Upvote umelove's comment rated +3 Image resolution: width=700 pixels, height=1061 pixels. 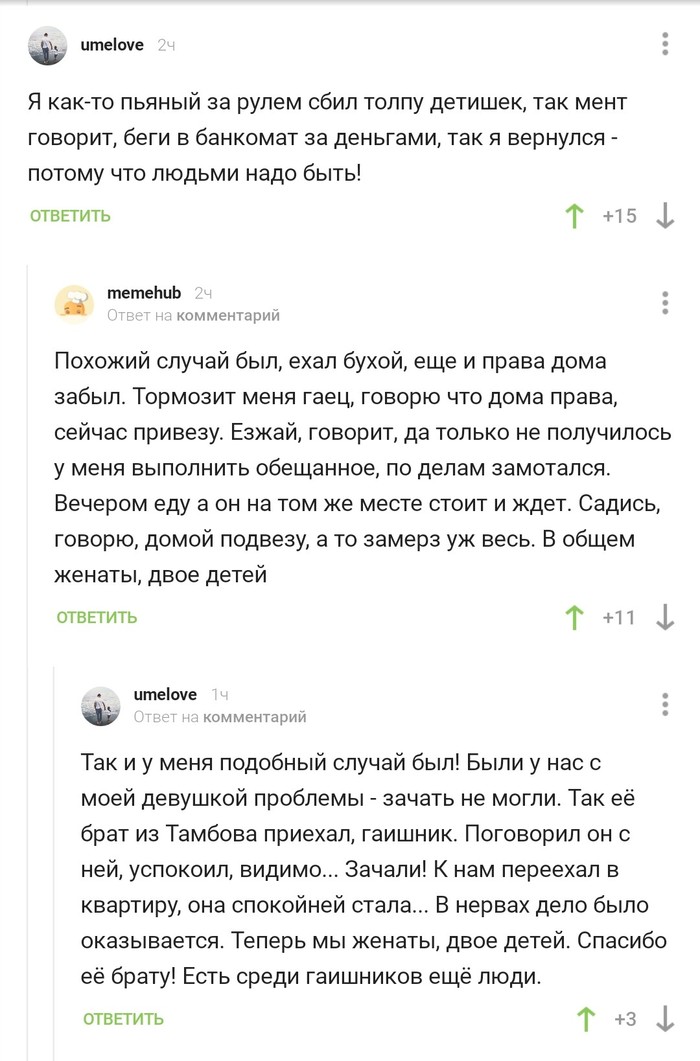pyautogui.click(x=584, y=1019)
